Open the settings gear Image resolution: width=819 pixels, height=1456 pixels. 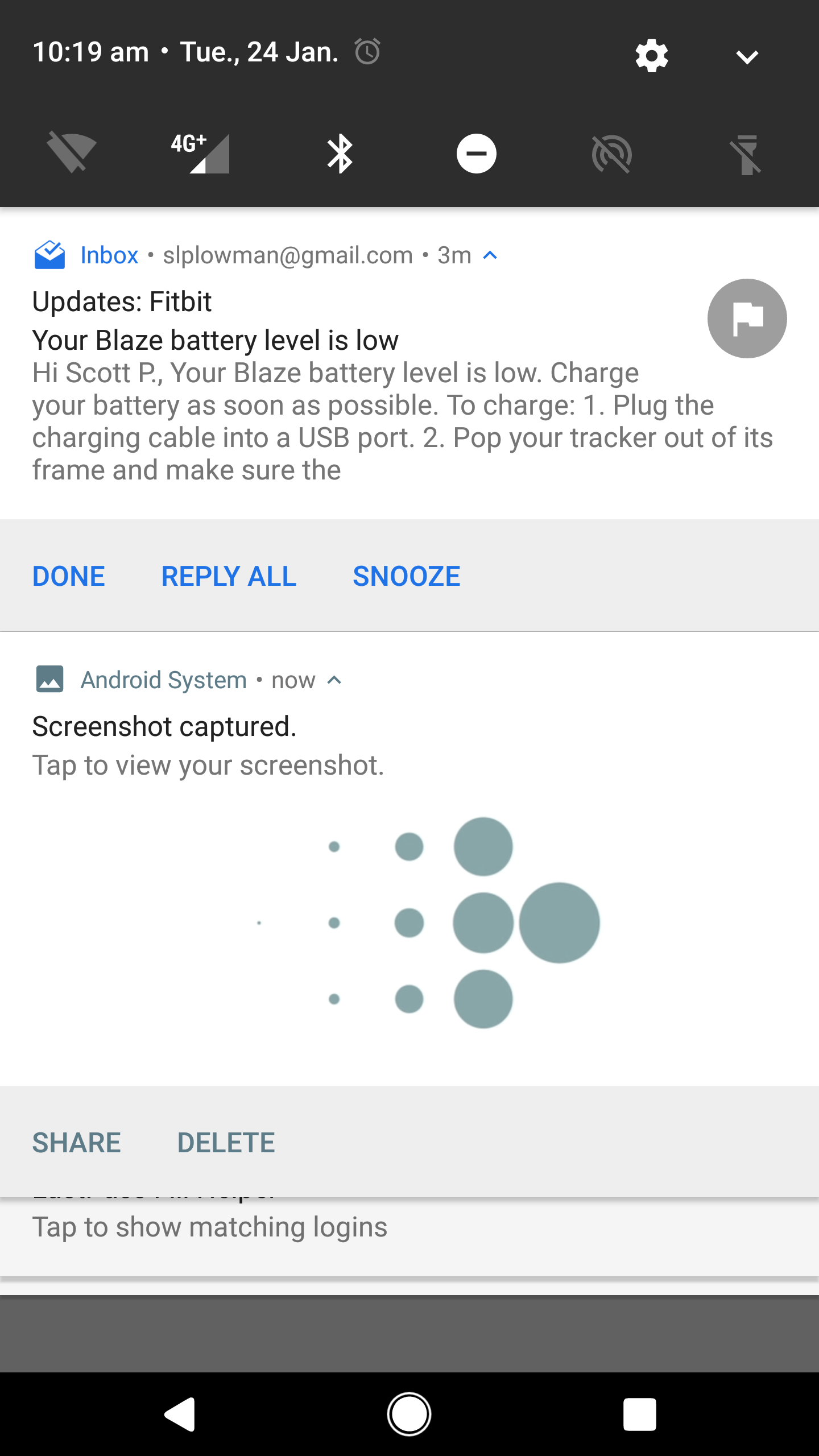652,56
